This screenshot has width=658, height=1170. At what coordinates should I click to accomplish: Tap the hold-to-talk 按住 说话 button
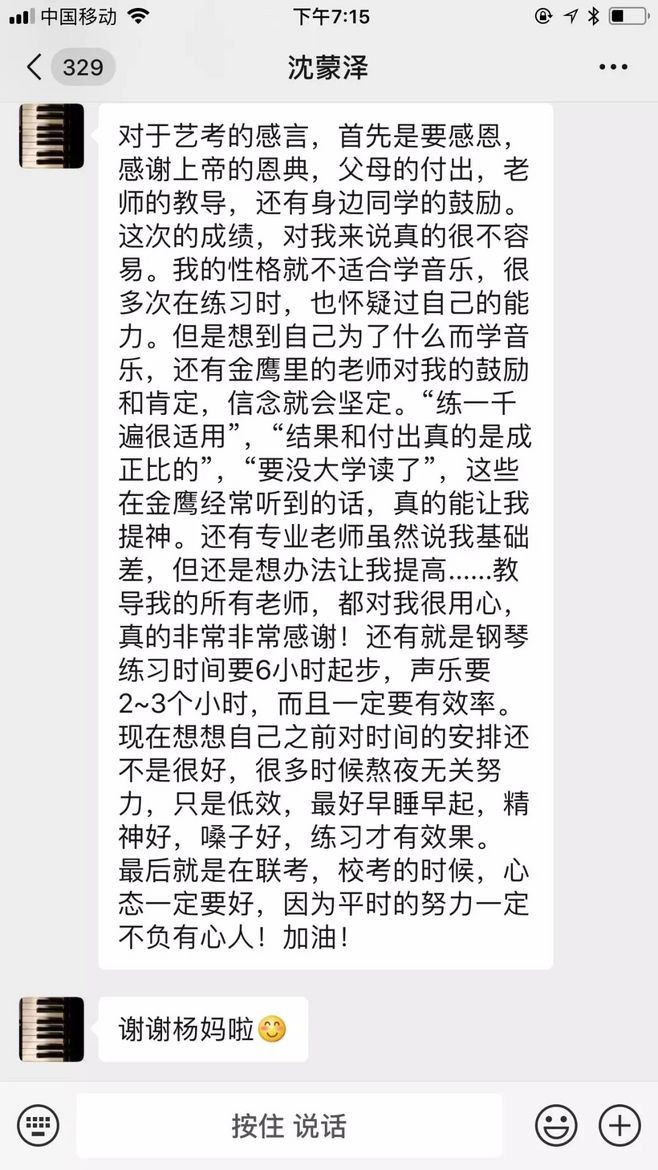(x=288, y=1125)
